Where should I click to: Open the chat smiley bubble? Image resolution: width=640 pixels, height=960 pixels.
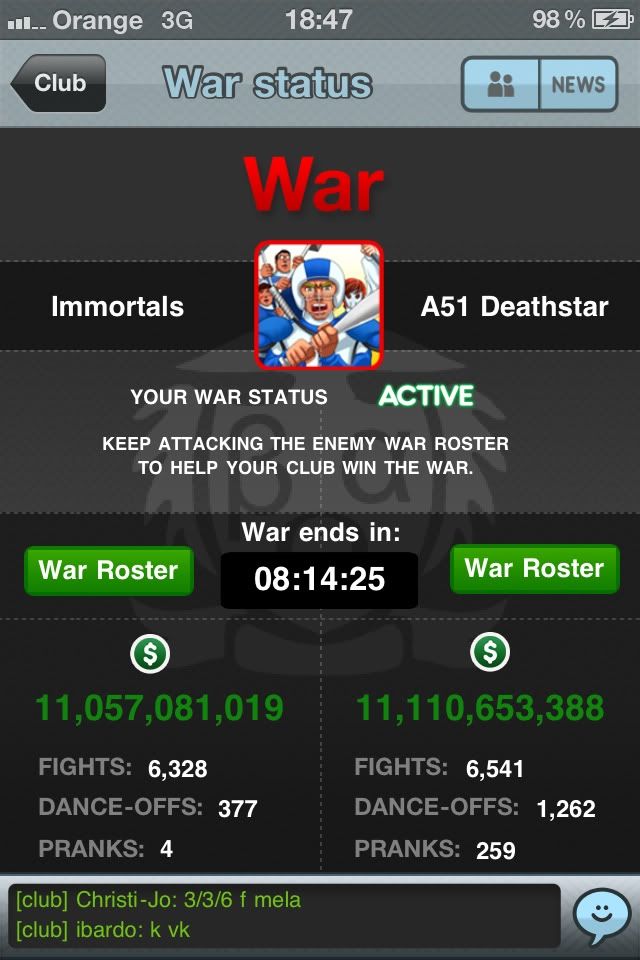pyautogui.click(x=602, y=914)
